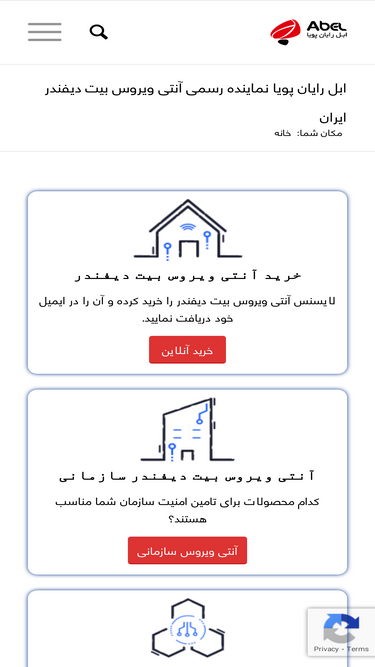This screenshot has height=667, width=375.
Task: Open reCAPTCHA Privacy link
Action: pos(326,649)
